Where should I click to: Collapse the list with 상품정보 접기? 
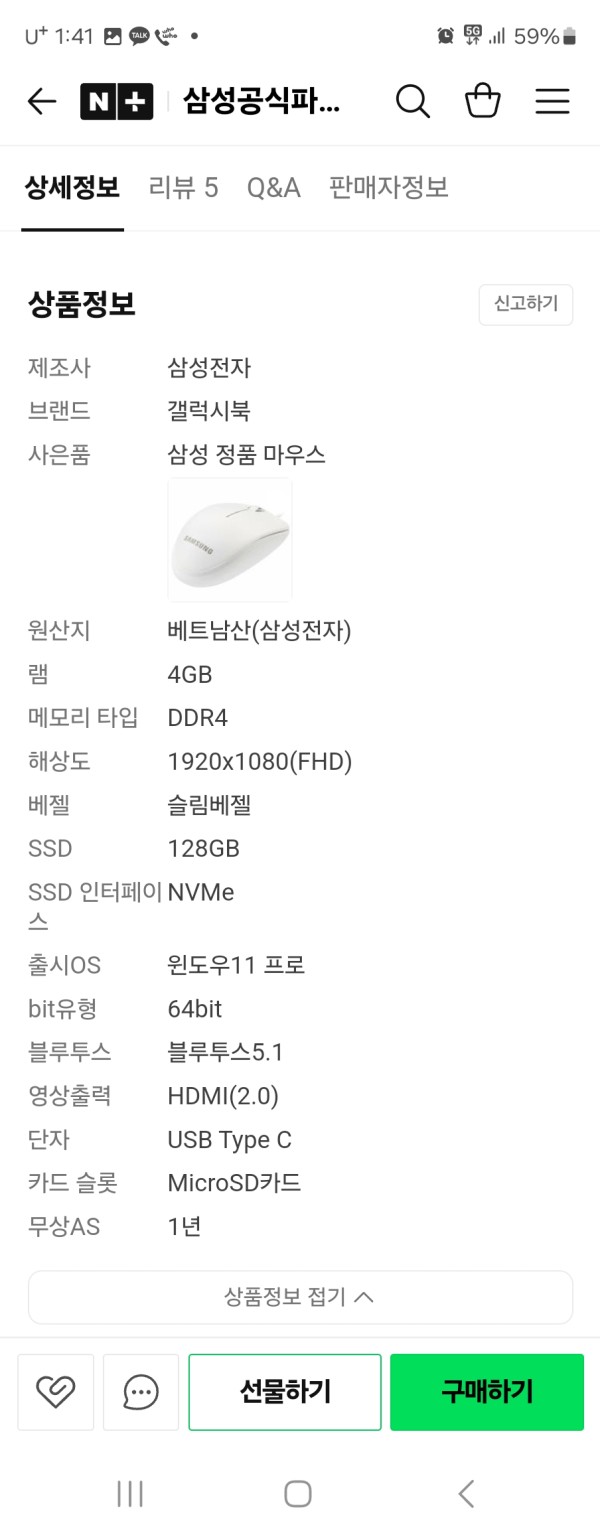(300, 1297)
